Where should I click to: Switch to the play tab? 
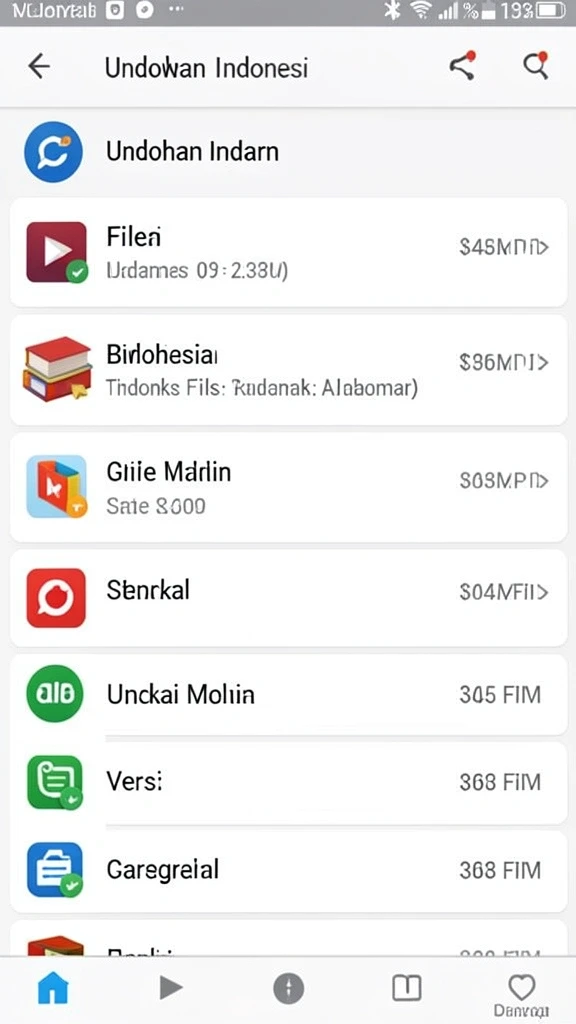point(170,987)
